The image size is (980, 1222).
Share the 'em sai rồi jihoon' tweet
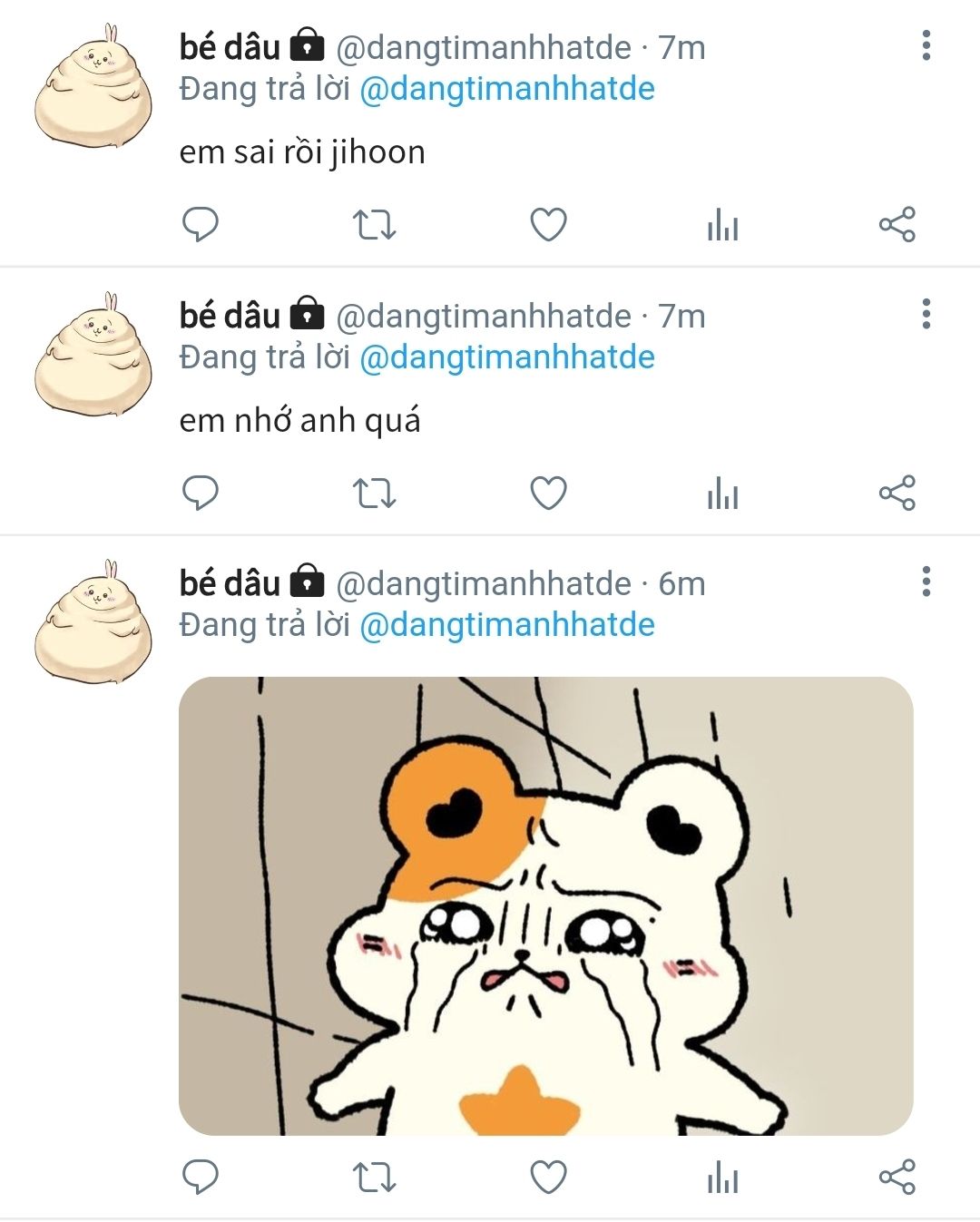pos(897,224)
